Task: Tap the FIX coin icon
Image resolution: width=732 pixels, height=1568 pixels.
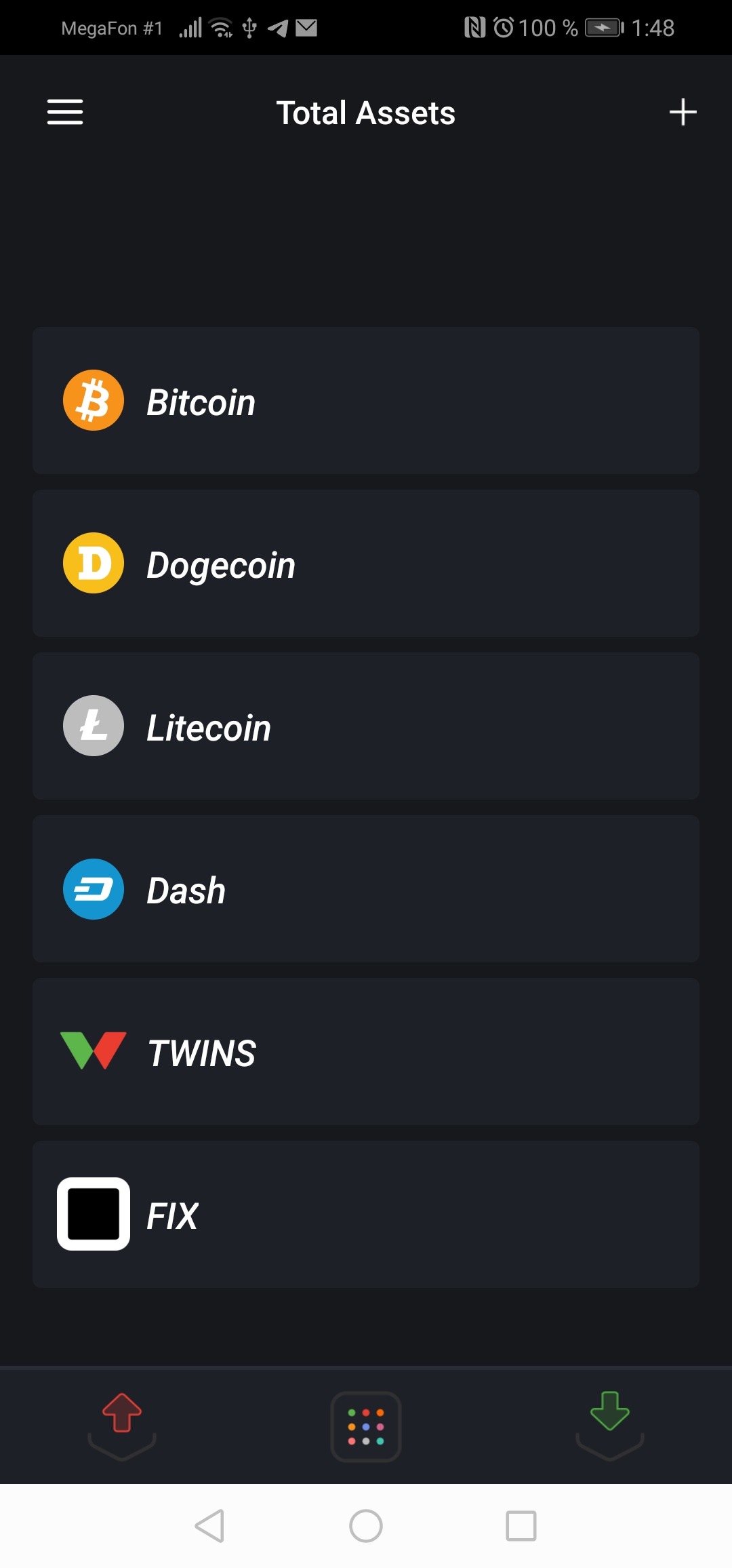Action: [94, 1214]
